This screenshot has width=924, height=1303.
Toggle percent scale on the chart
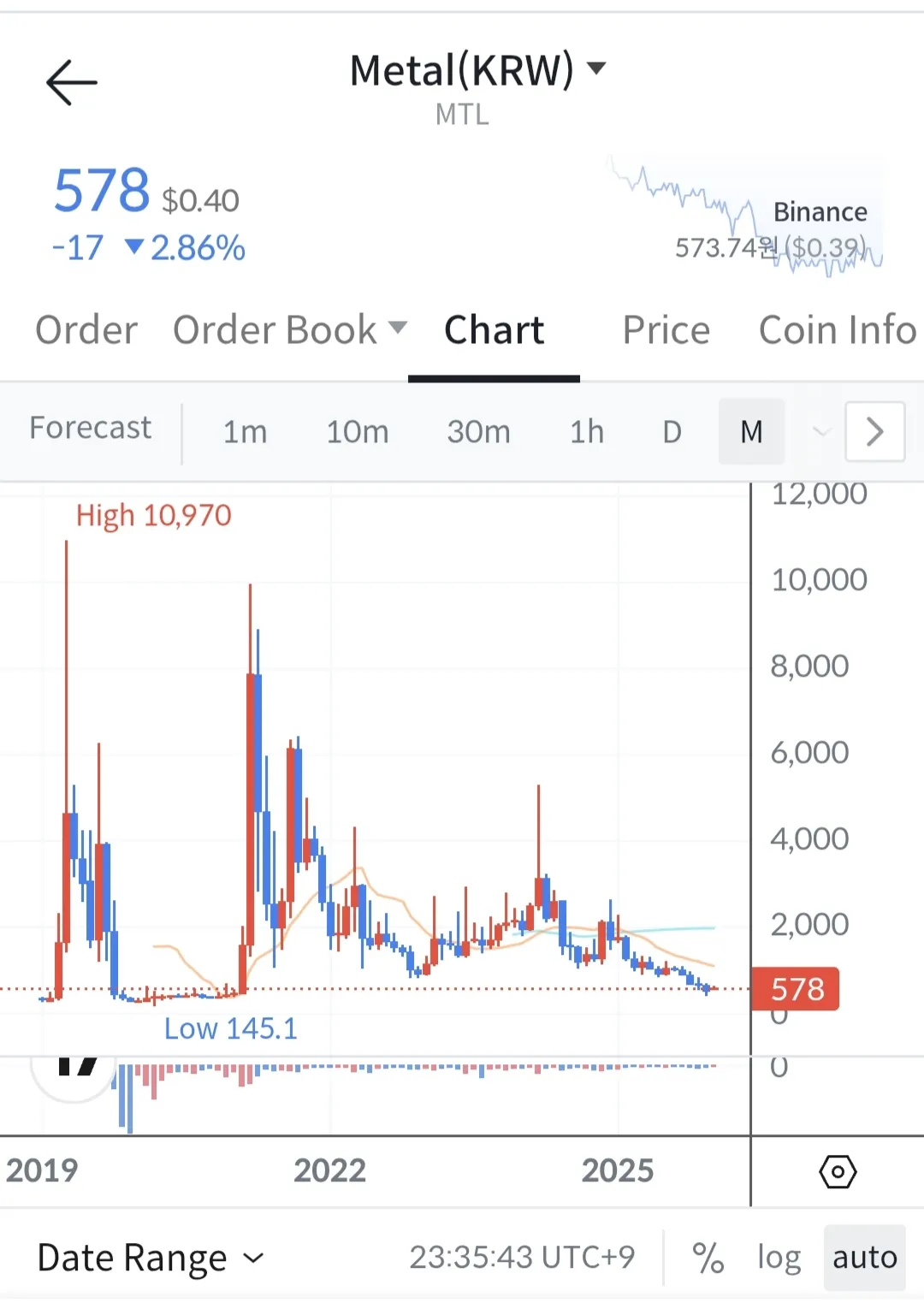(708, 1258)
